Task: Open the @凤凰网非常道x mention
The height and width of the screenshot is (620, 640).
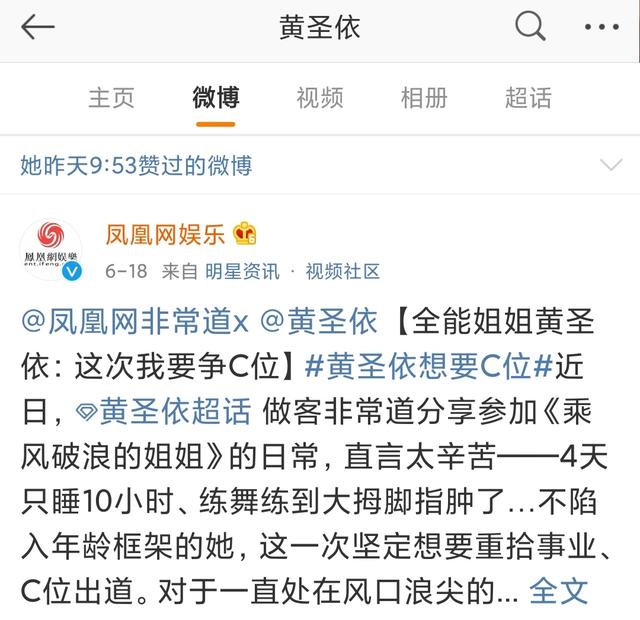Action: click(x=133, y=322)
